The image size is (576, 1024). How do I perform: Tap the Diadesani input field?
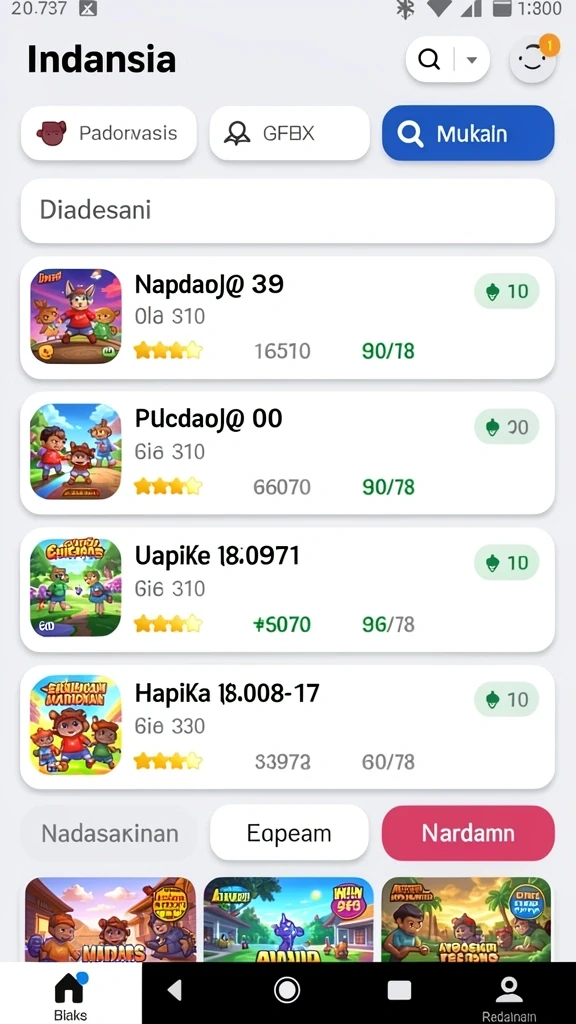tap(287, 210)
